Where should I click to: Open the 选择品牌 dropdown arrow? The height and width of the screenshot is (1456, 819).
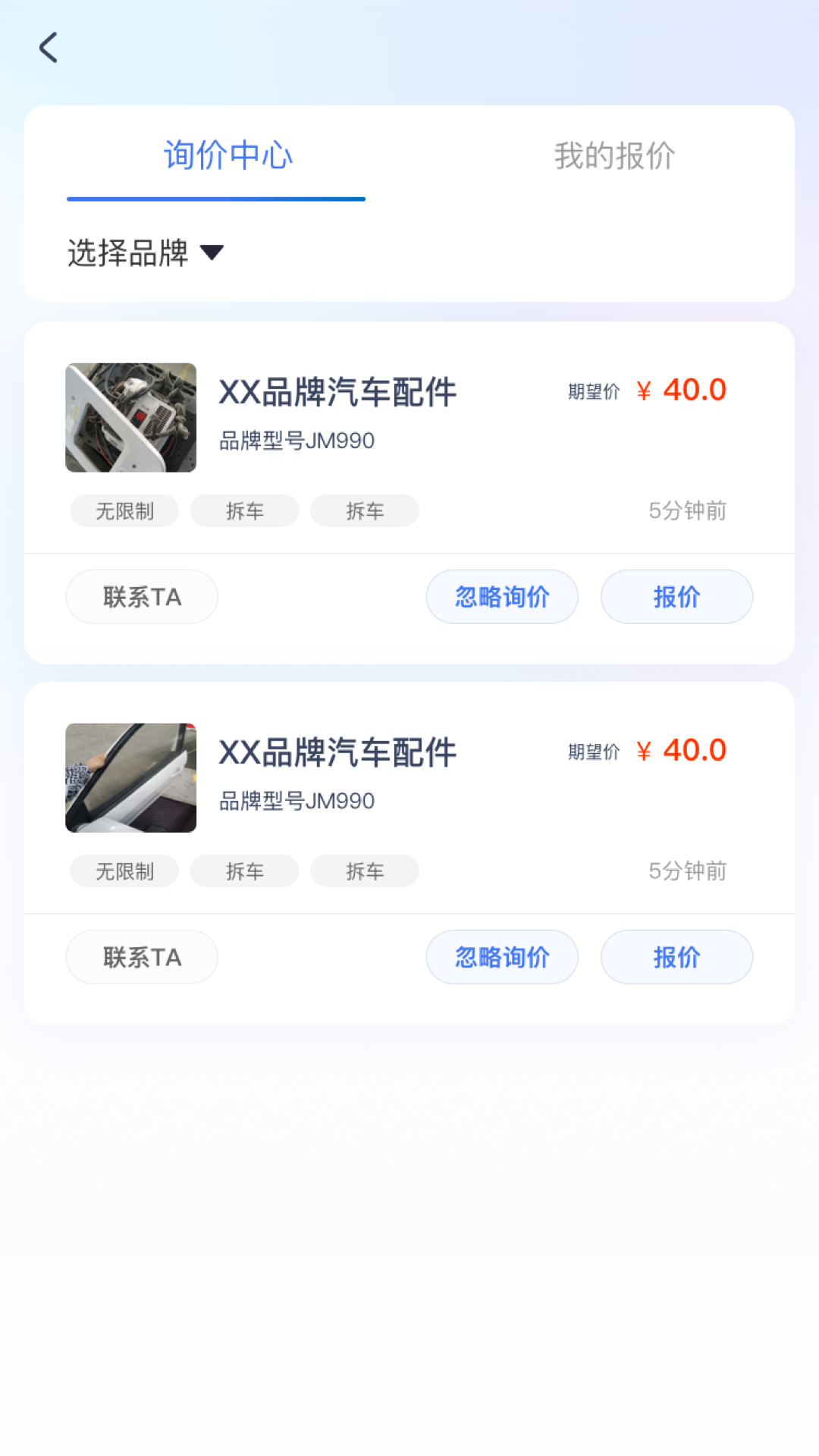tap(212, 253)
